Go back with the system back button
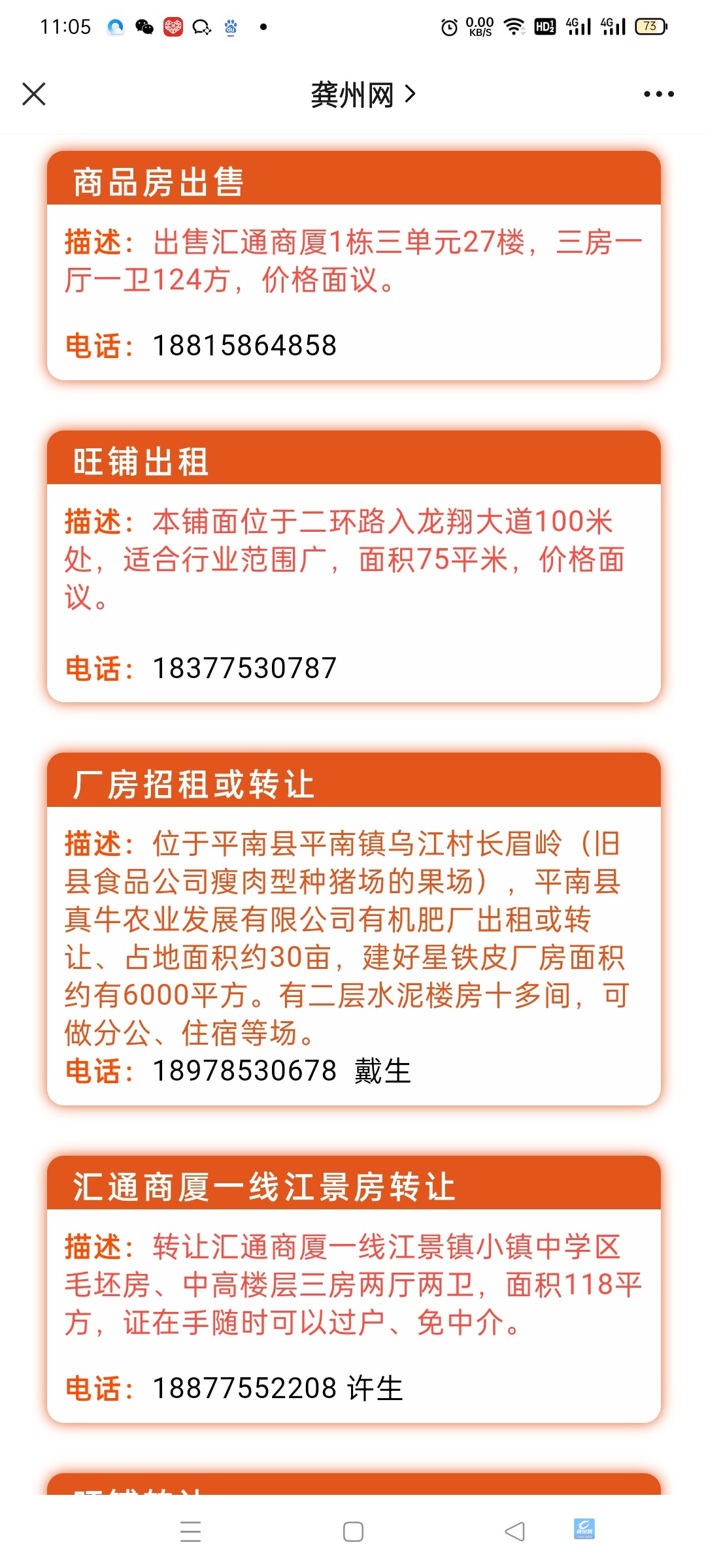706x1568 pixels. click(x=514, y=1531)
